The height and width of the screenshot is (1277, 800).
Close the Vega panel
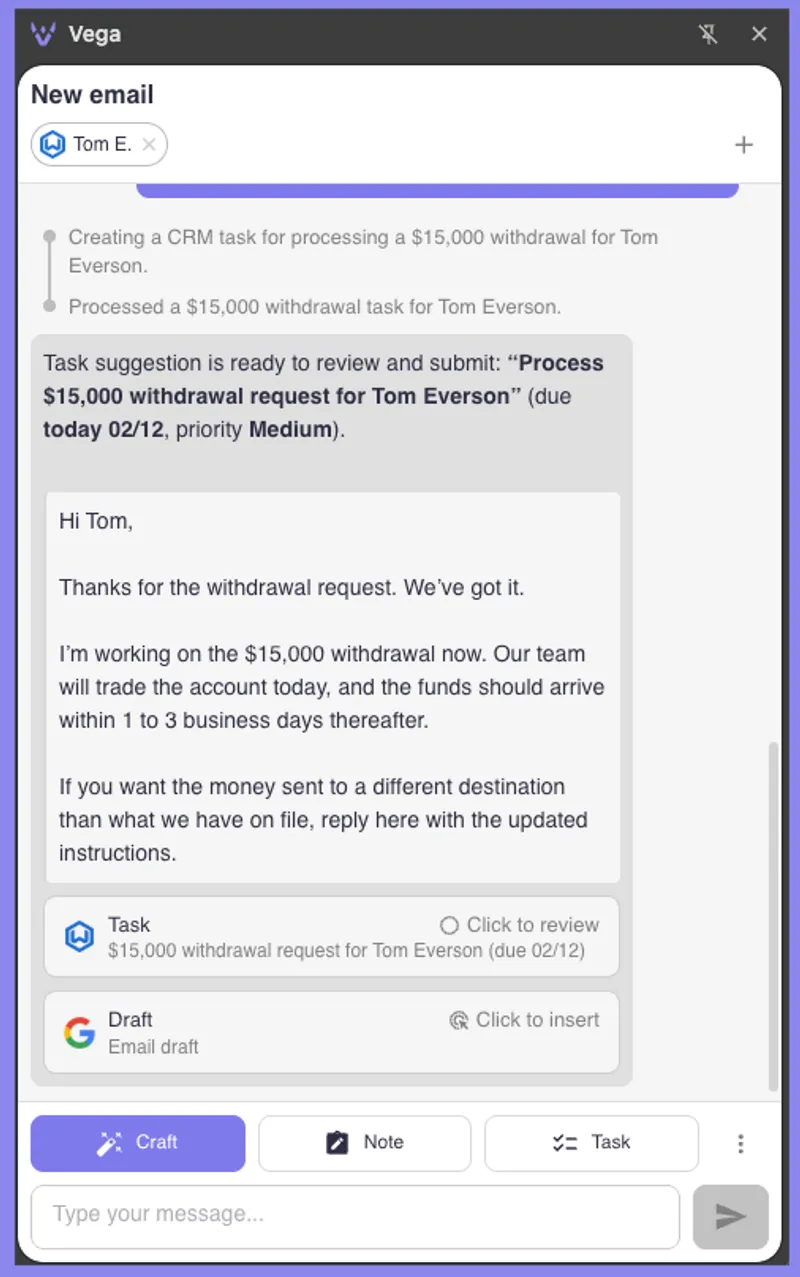pos(759,34)
